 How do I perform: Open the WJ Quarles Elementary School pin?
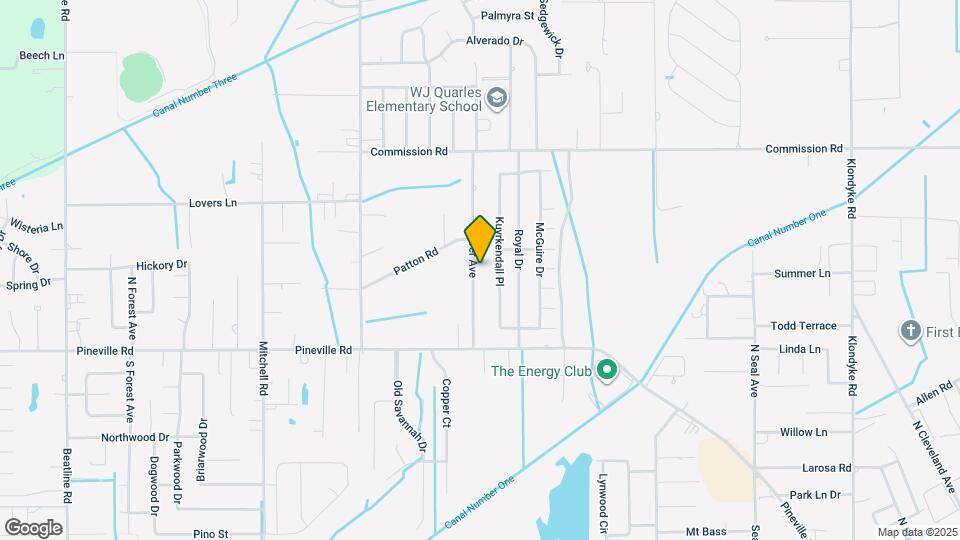point(497,99)
